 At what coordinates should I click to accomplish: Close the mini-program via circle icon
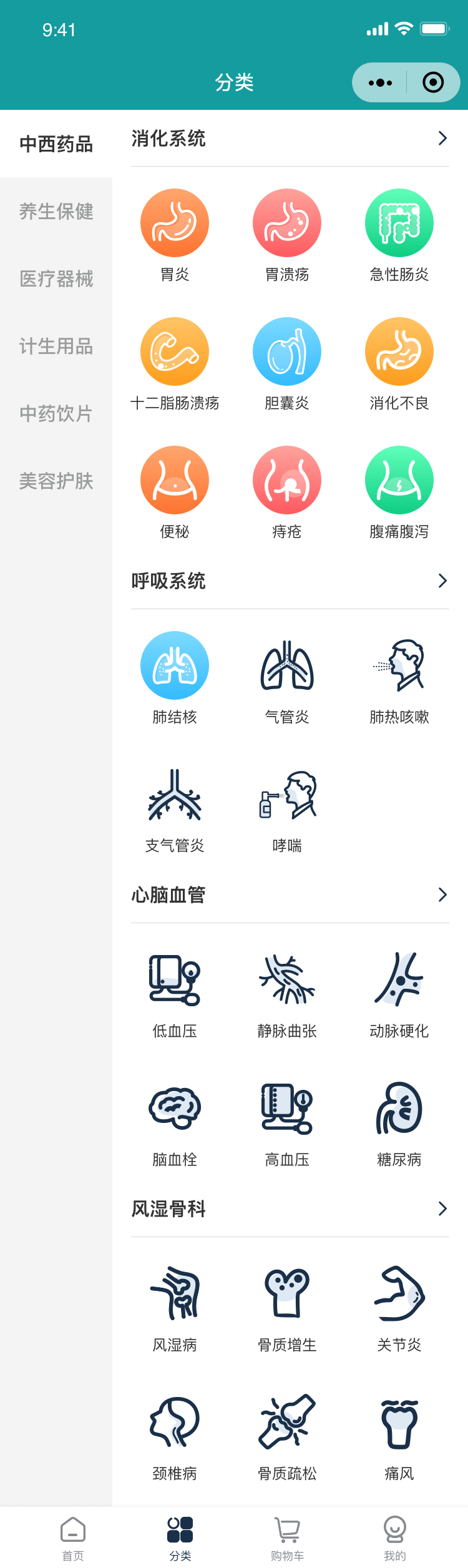pyautogui.click(x=433, y=82)
